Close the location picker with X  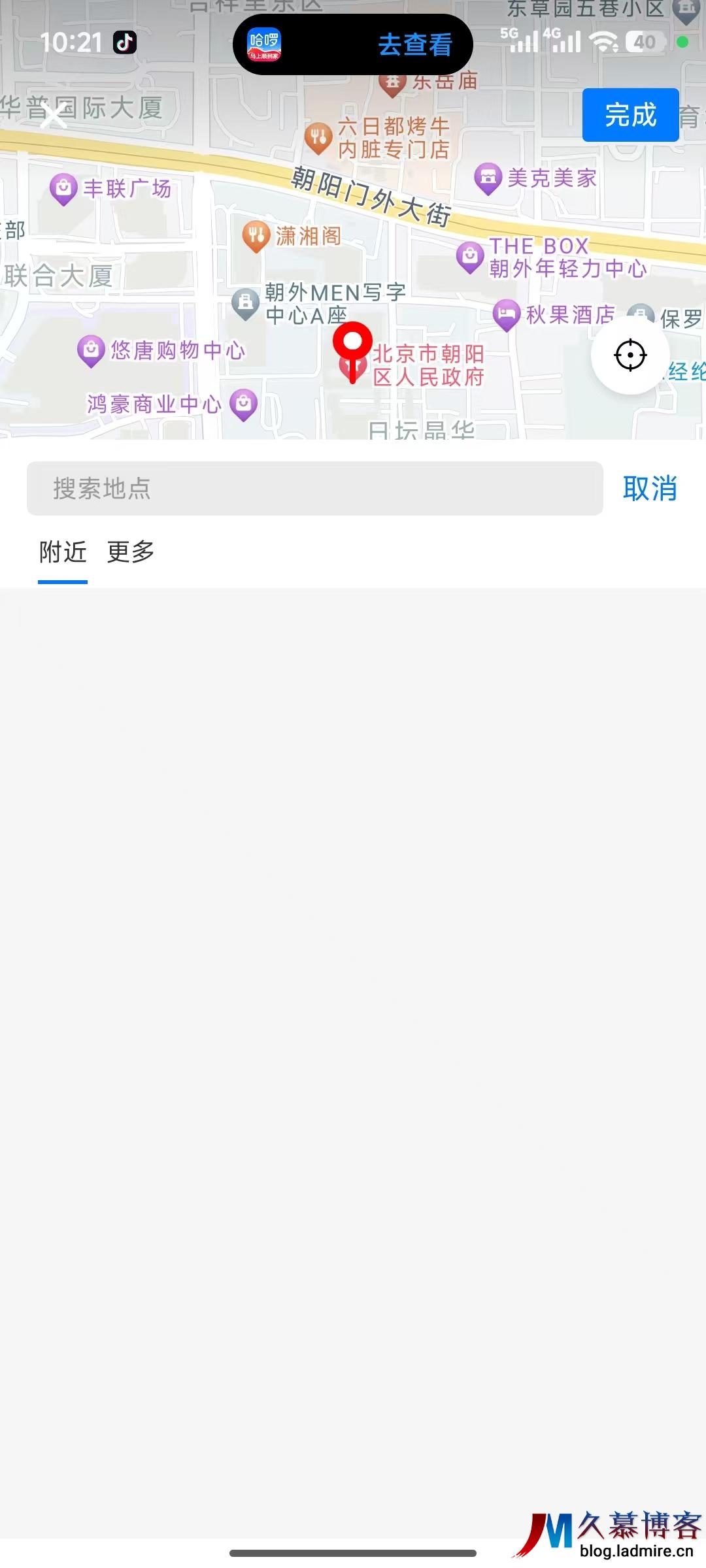54,117
